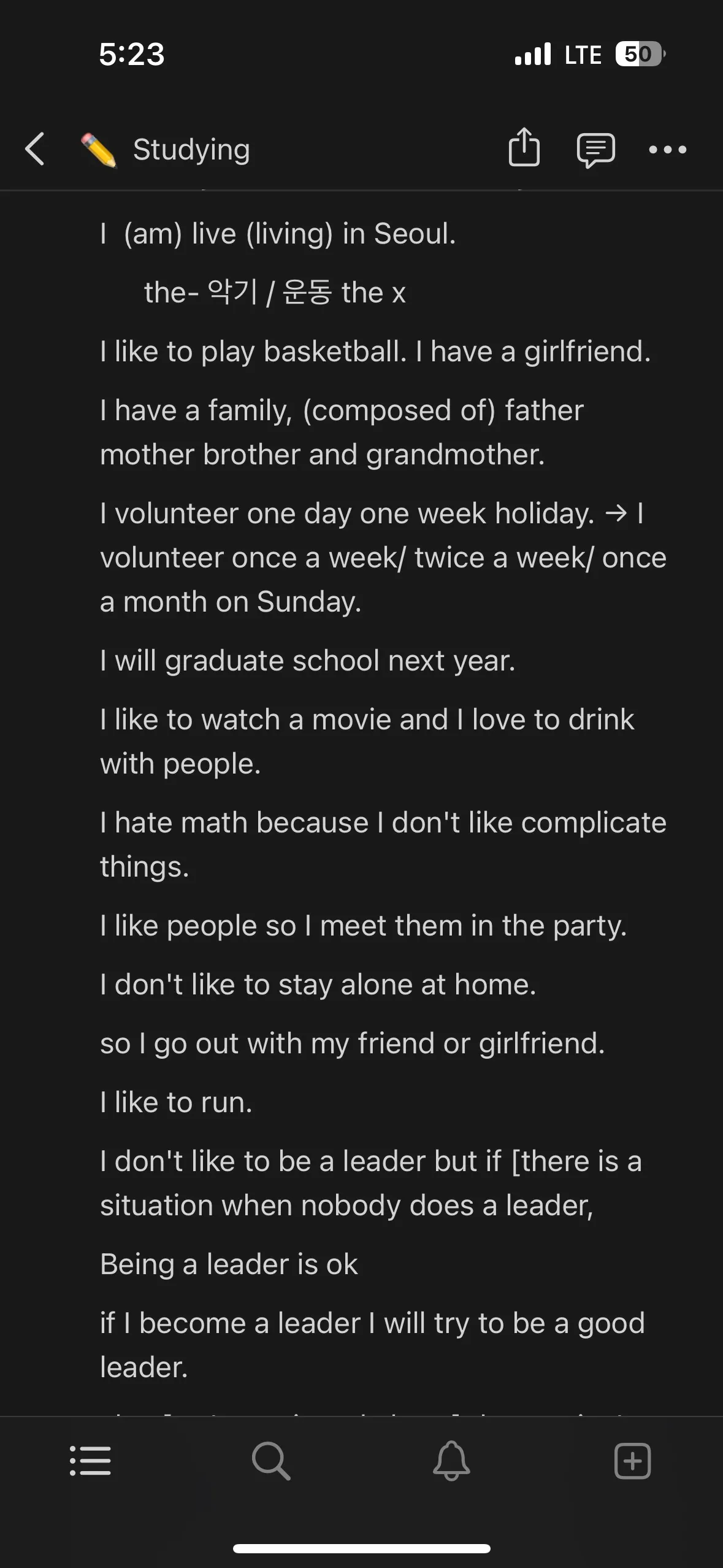Go back to the previous page
Viewport: 723px width, 1568px height.
[35, 149]
